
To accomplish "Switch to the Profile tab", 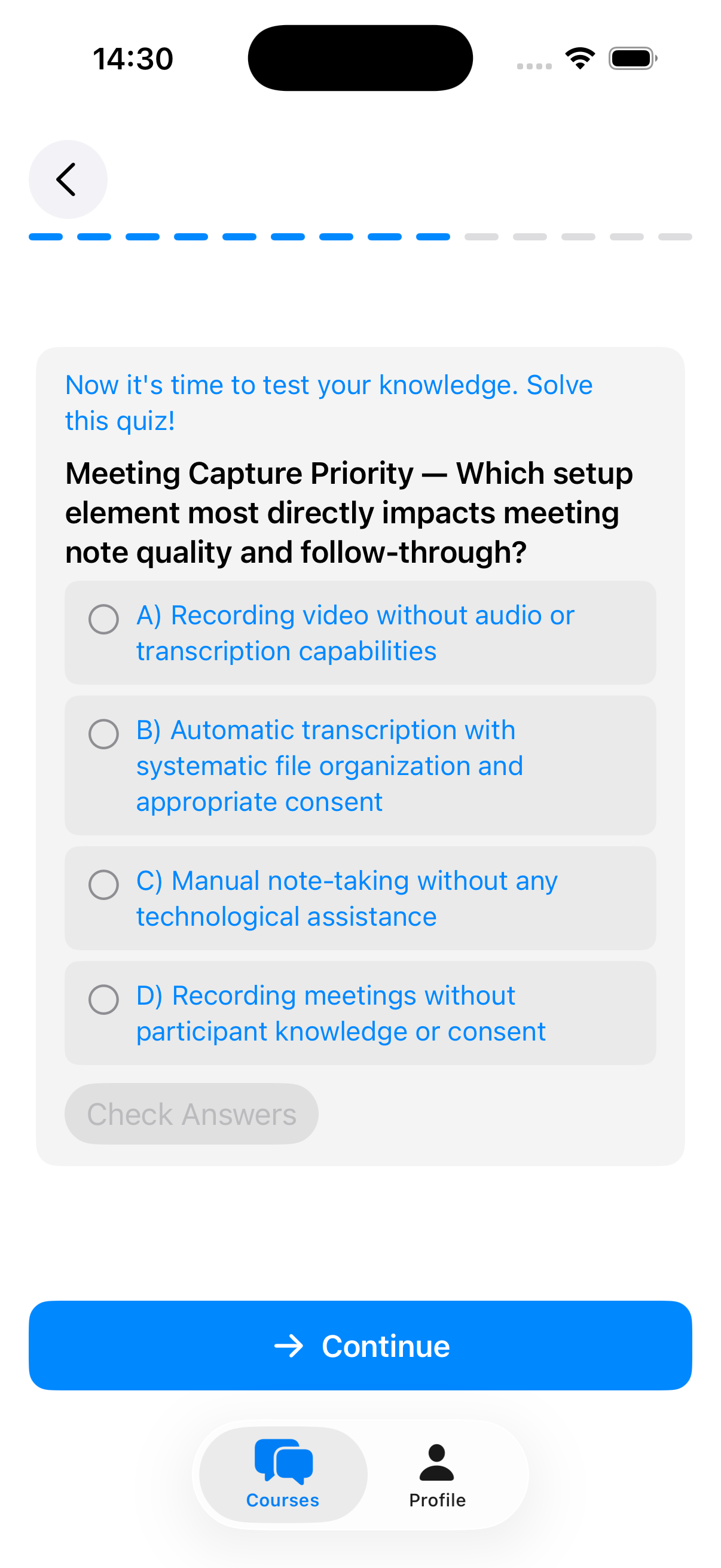I will (437, 1476).
